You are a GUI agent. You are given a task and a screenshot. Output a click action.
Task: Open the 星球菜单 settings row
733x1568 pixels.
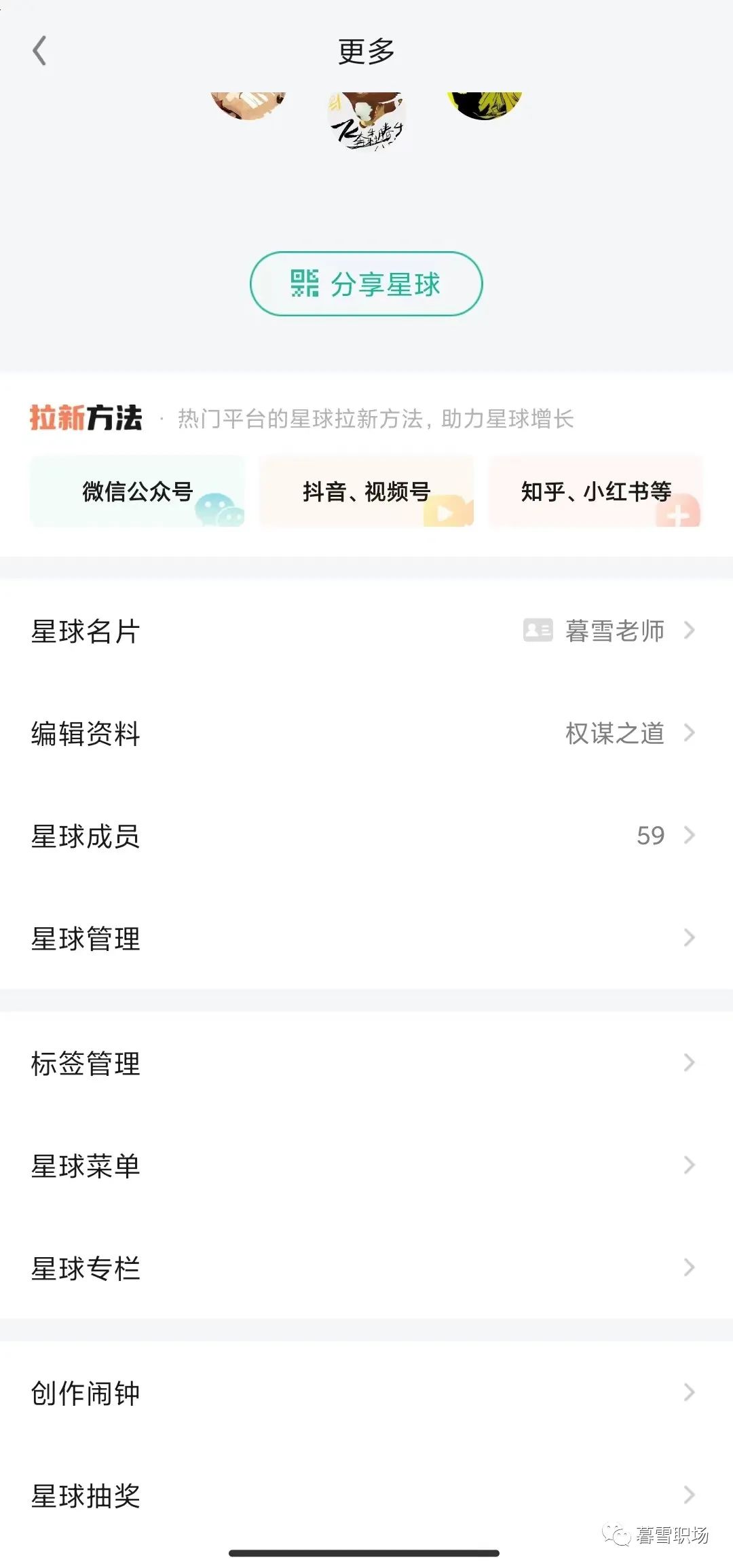point(366,1165)
